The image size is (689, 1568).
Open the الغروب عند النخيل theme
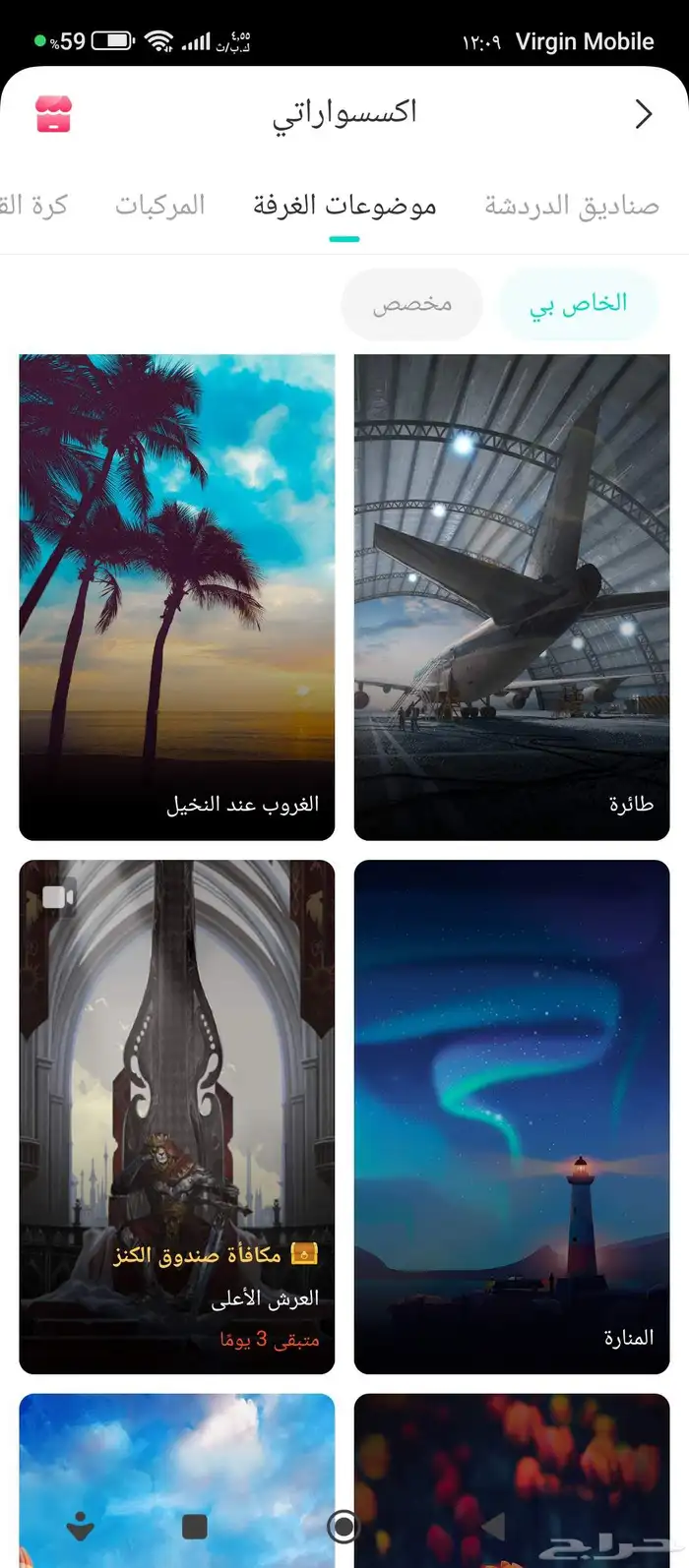(x=177, y=597)
